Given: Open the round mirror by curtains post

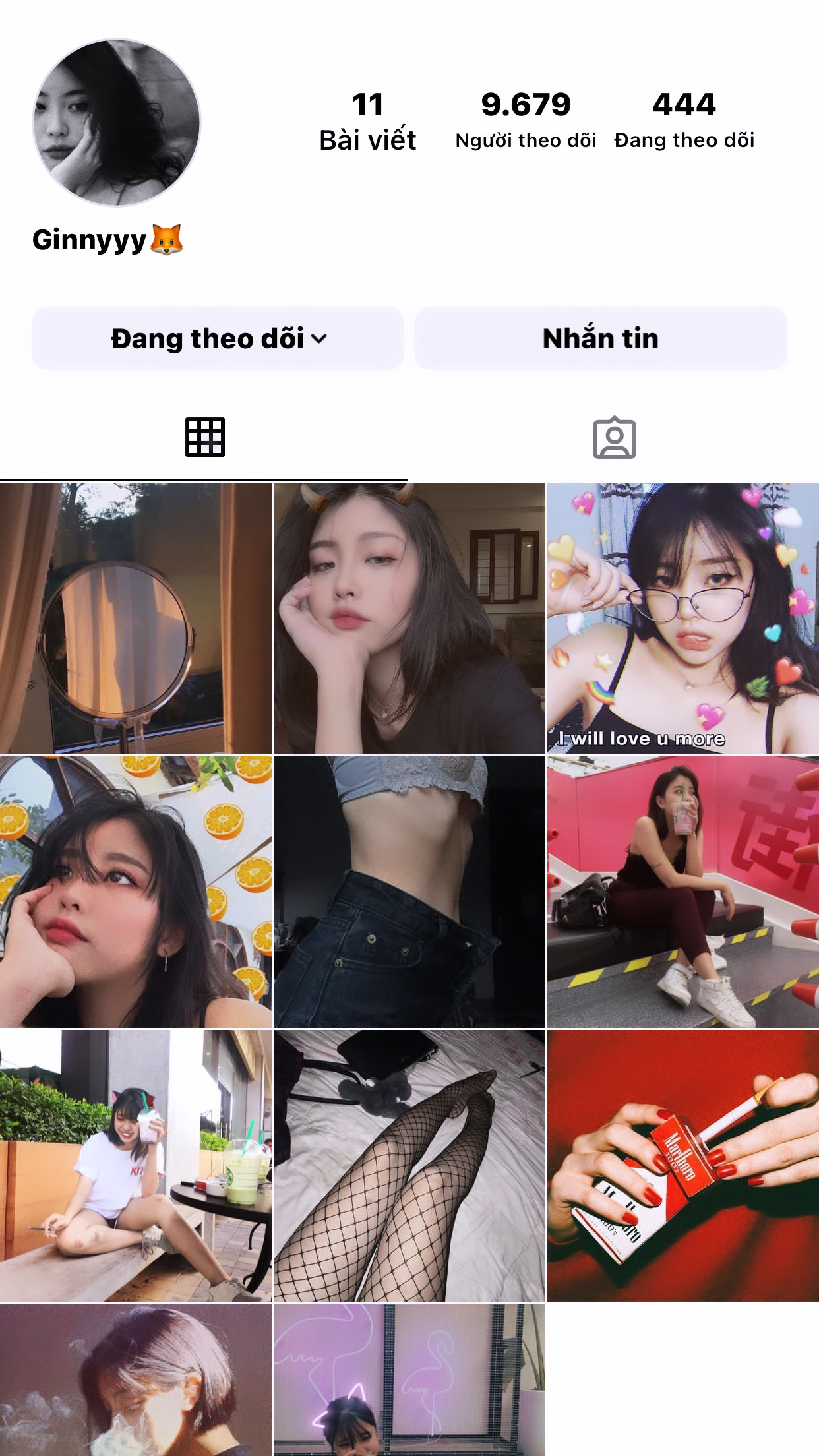Looking at the screenshot, I should click(135, 619).
